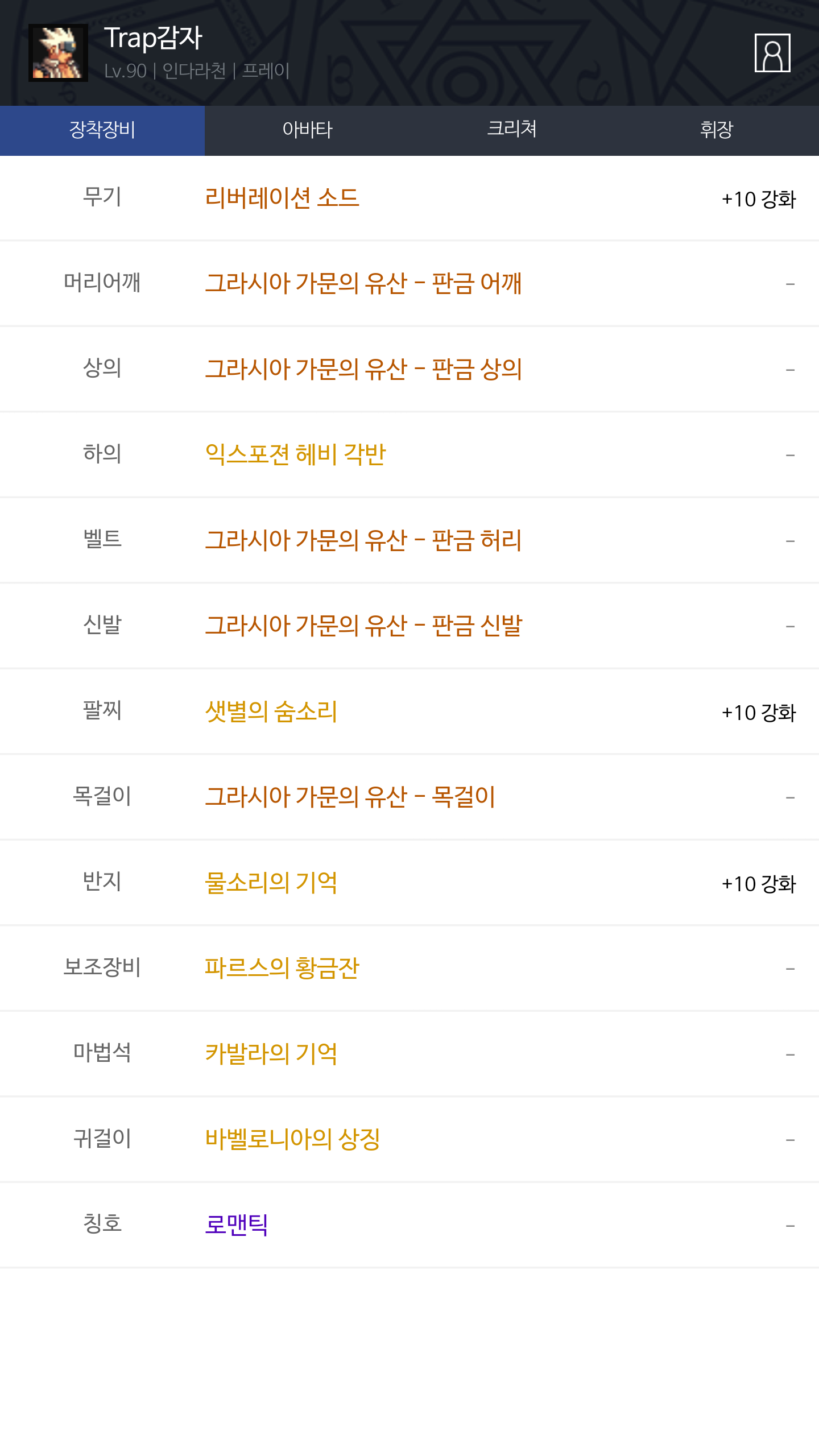The image size is (819, 1456).
Task: Open 파르스의 황금잔 sub-equipment
Action: coord(282,968)
